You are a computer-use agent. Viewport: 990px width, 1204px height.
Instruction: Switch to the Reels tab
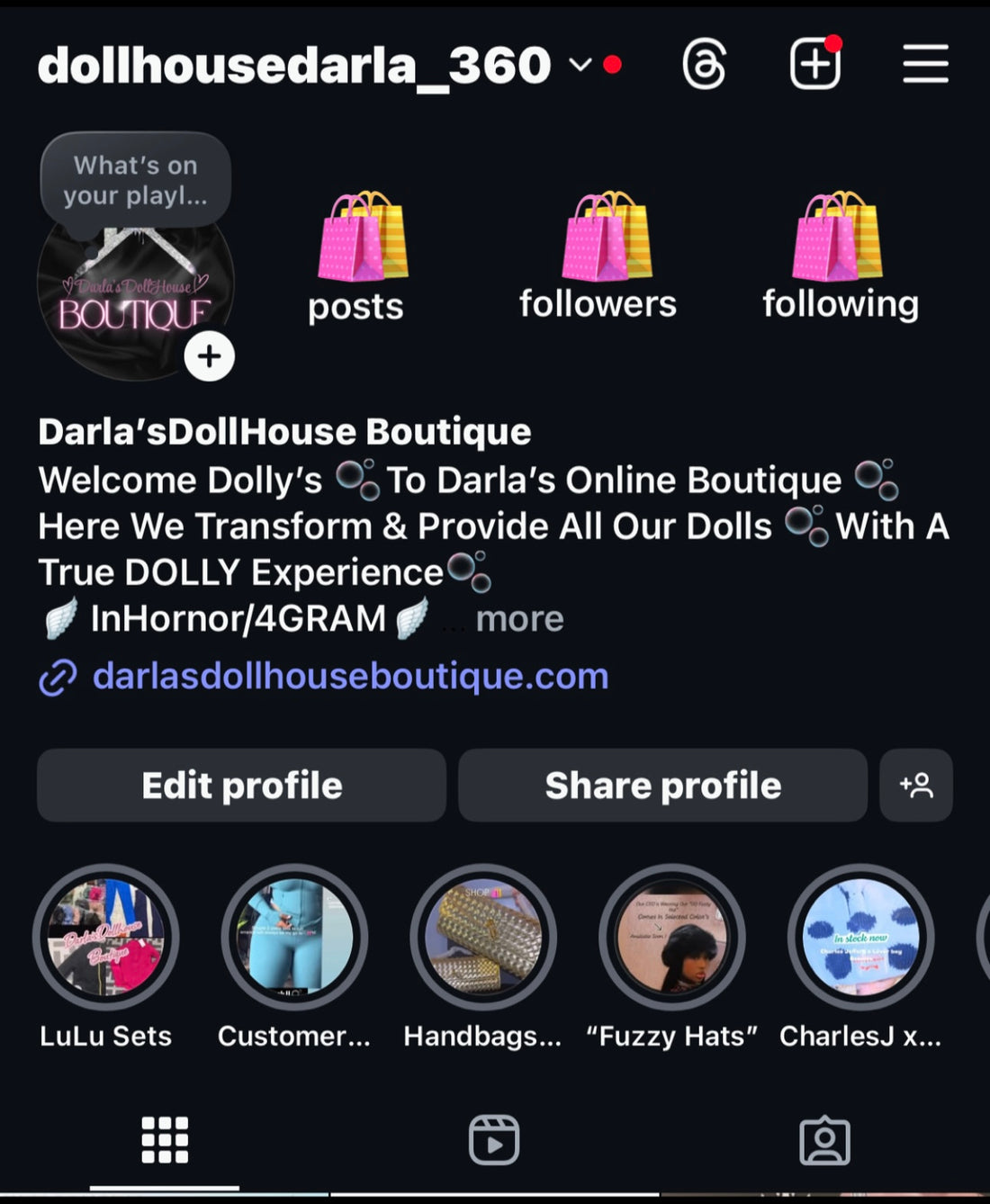(494, 1140)
